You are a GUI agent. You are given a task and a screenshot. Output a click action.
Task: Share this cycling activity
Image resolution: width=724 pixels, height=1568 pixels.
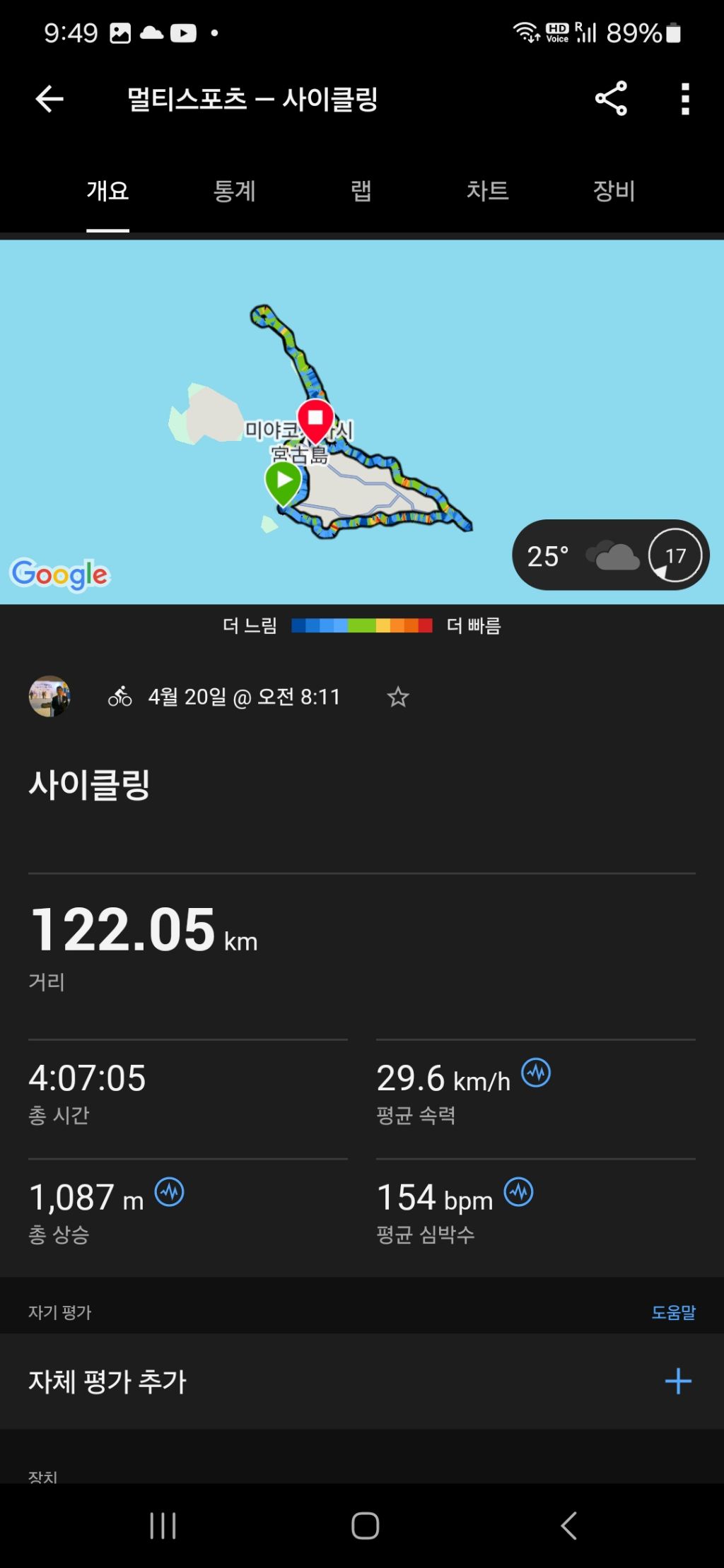click(611, 98)
